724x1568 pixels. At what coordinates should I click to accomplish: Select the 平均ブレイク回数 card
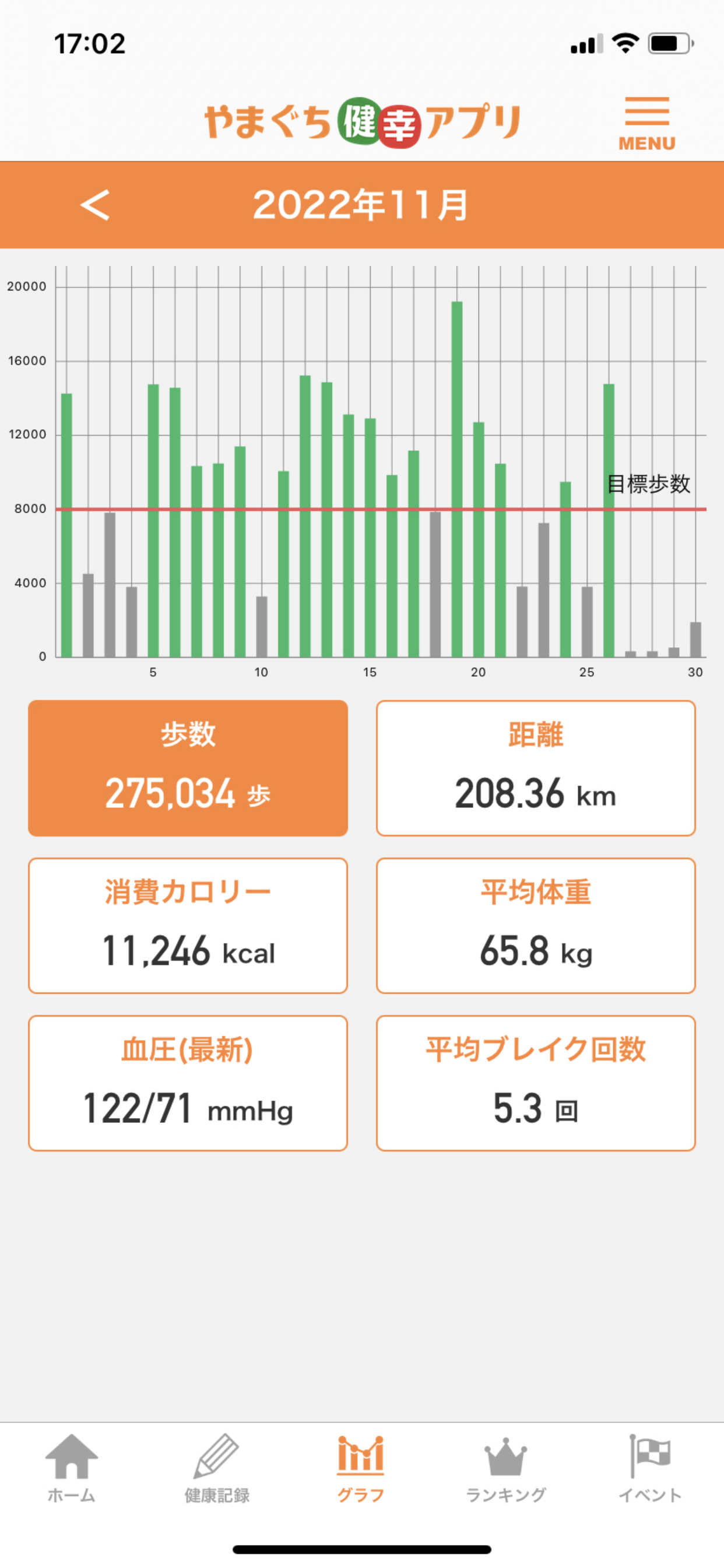[x=535, y=1083]
